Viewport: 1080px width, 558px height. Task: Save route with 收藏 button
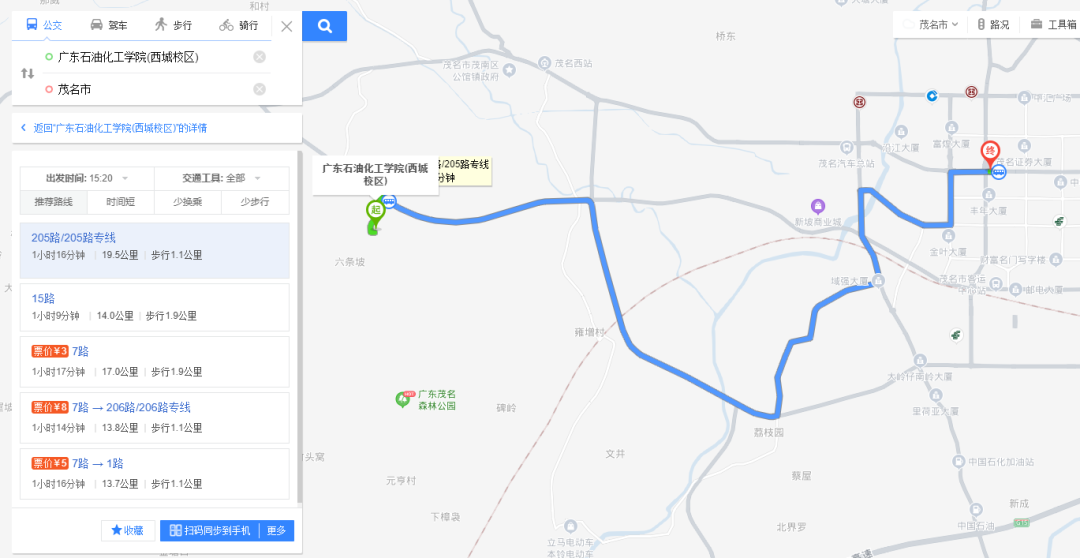pyautogui.click(x=128, y=531)
